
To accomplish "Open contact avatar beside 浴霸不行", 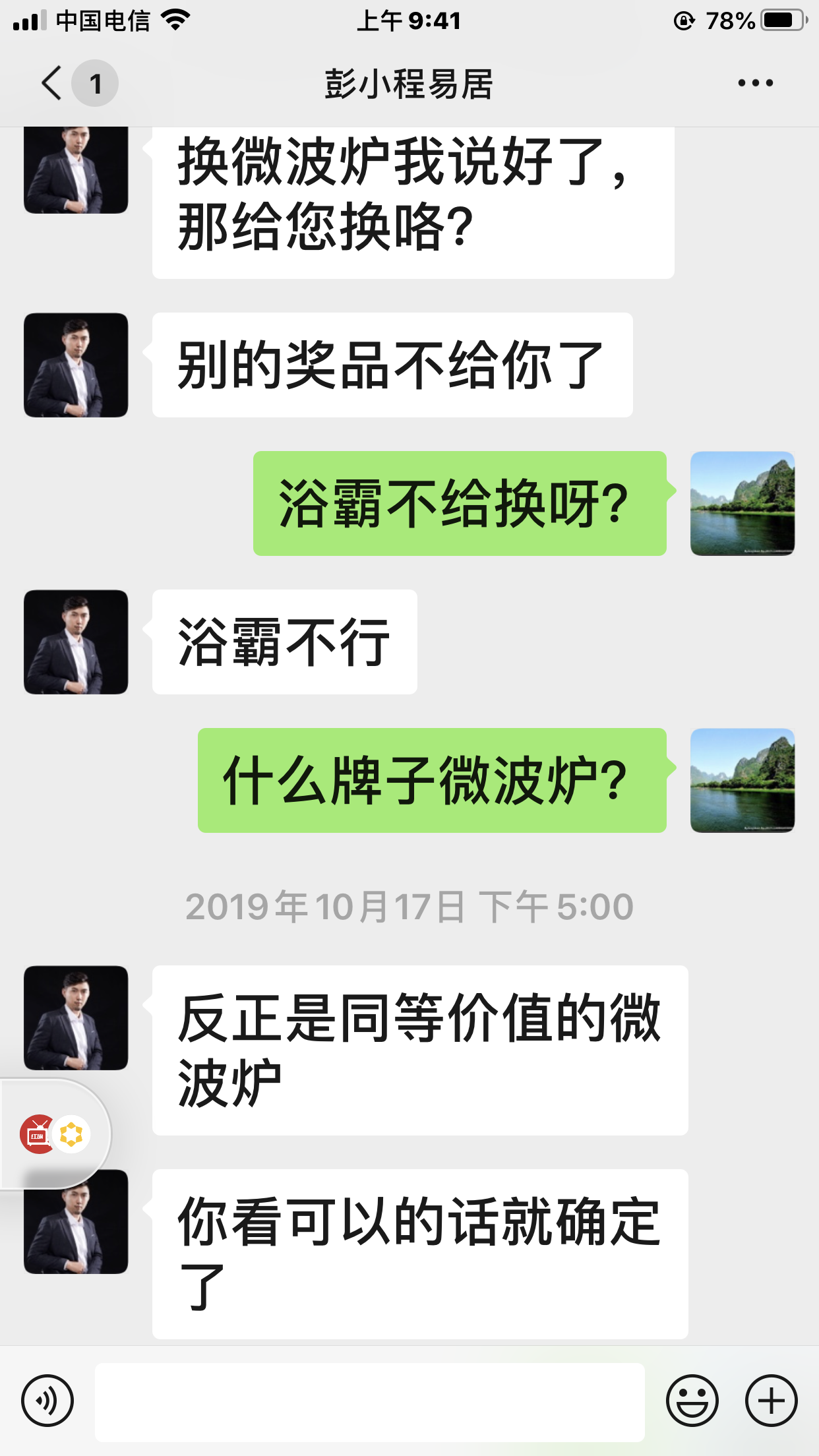I will tap(76, 642).
